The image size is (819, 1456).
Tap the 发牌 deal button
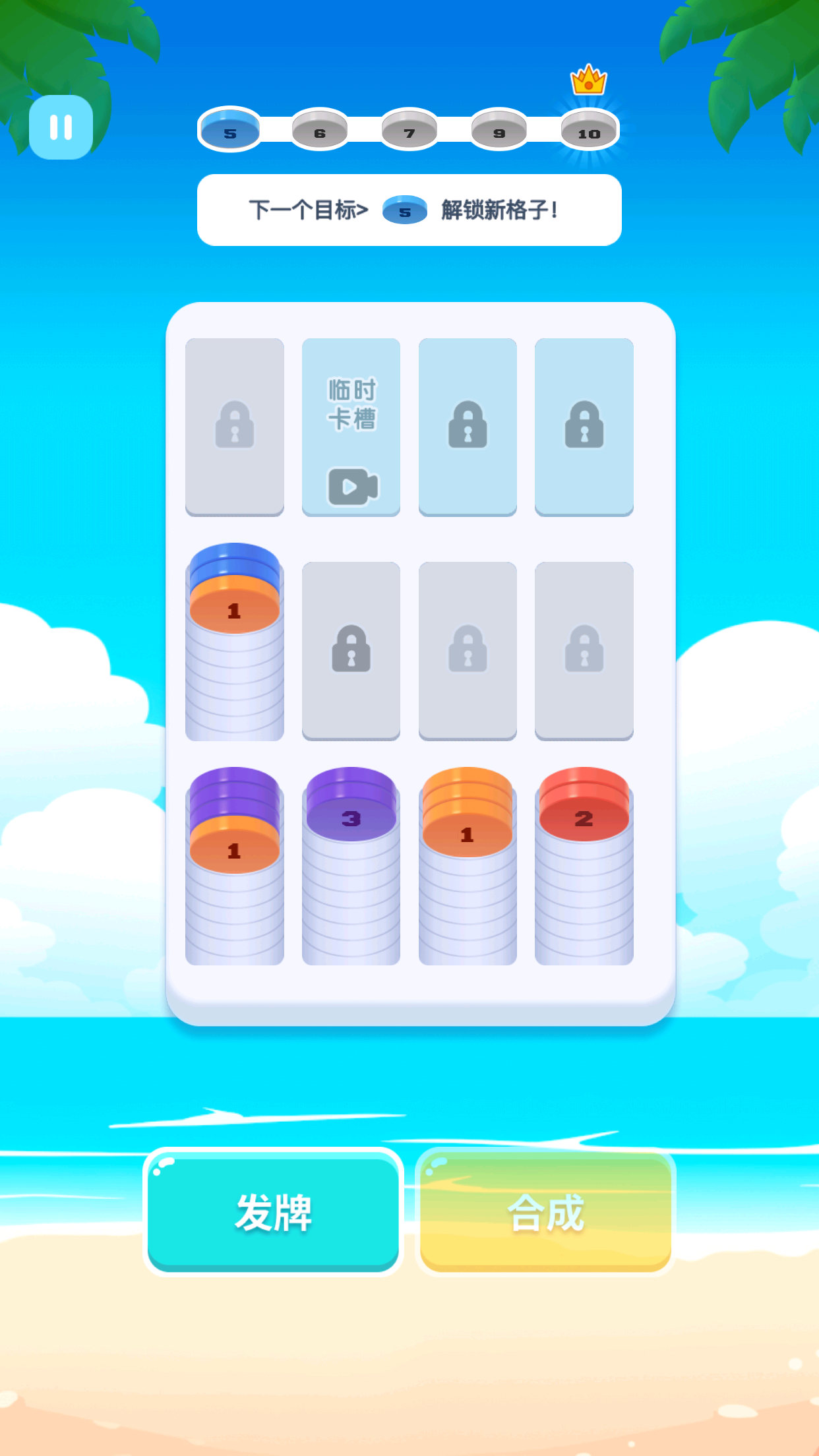point(273,1211)
